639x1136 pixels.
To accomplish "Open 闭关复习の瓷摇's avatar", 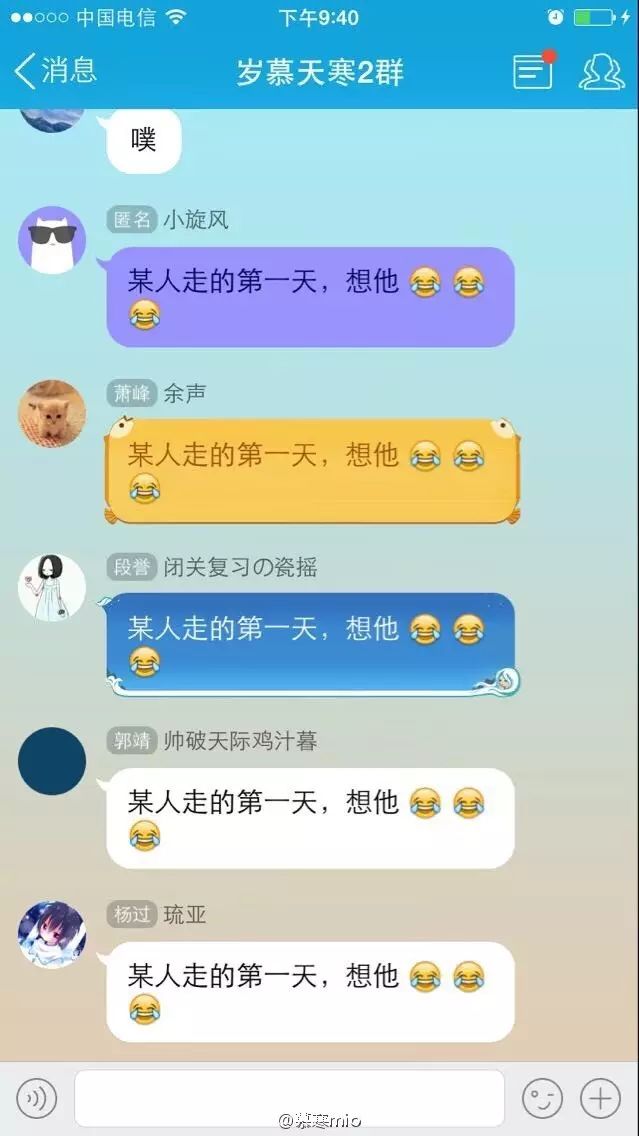I will tap(52, 588).
